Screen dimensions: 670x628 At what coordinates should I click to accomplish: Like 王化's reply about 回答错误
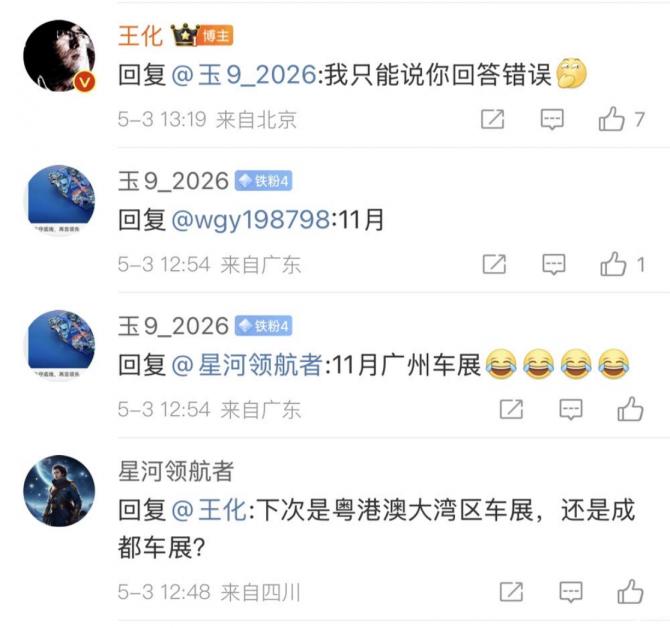611,120
